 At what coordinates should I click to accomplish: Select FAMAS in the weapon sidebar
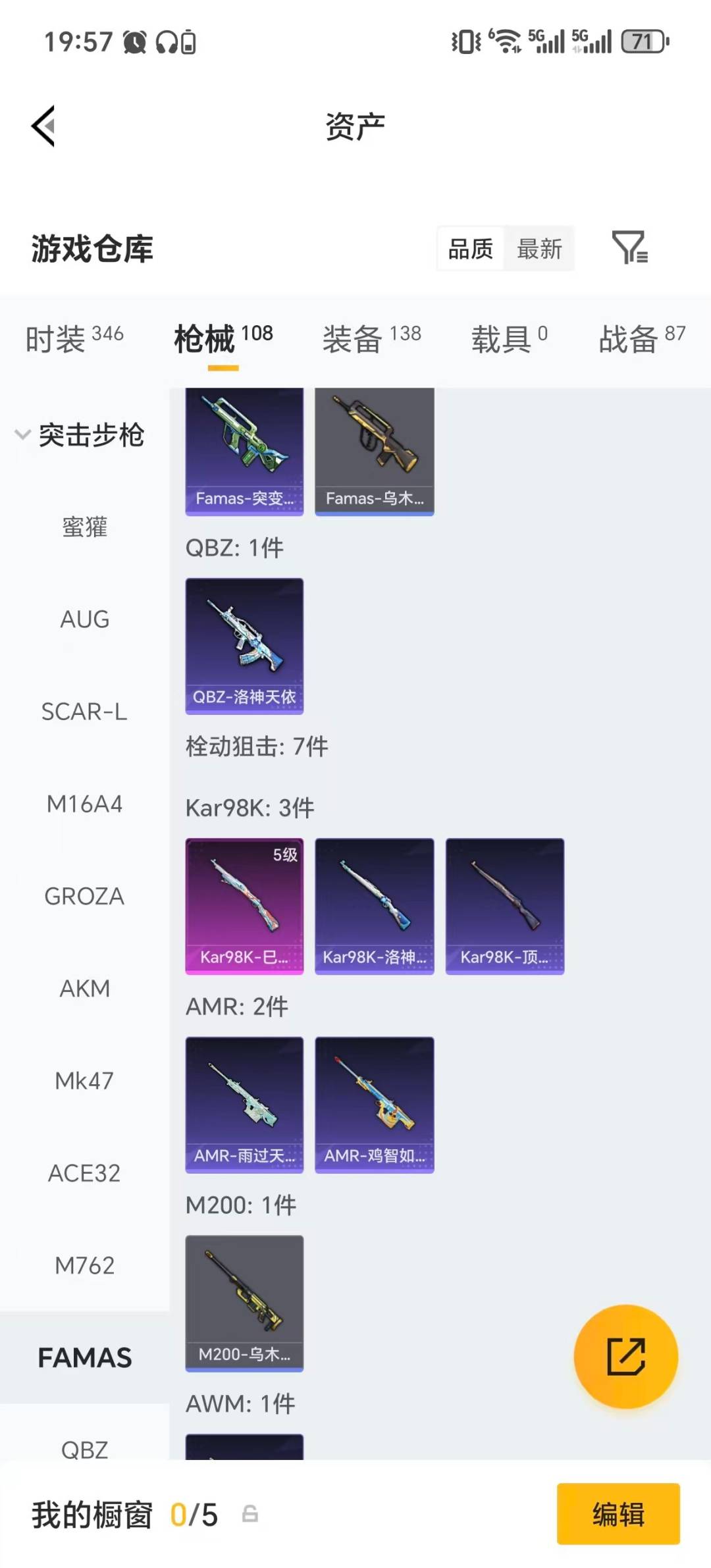click(84, 1357)
